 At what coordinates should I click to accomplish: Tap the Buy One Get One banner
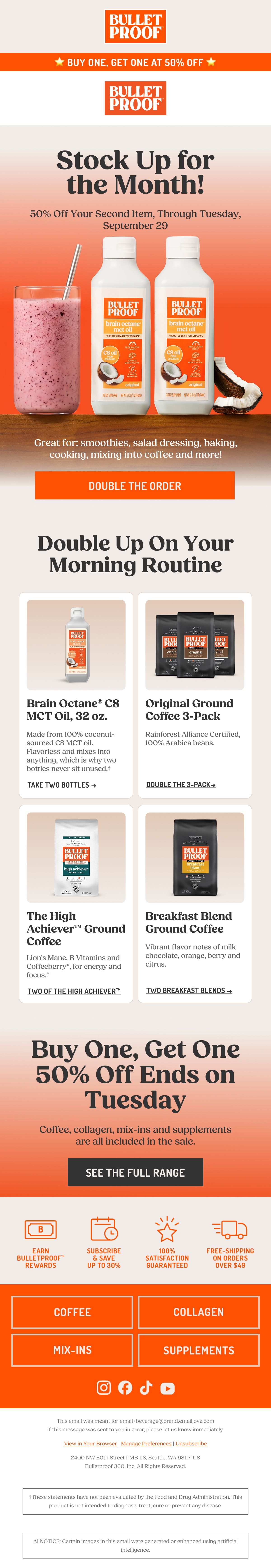click(135, 62)
